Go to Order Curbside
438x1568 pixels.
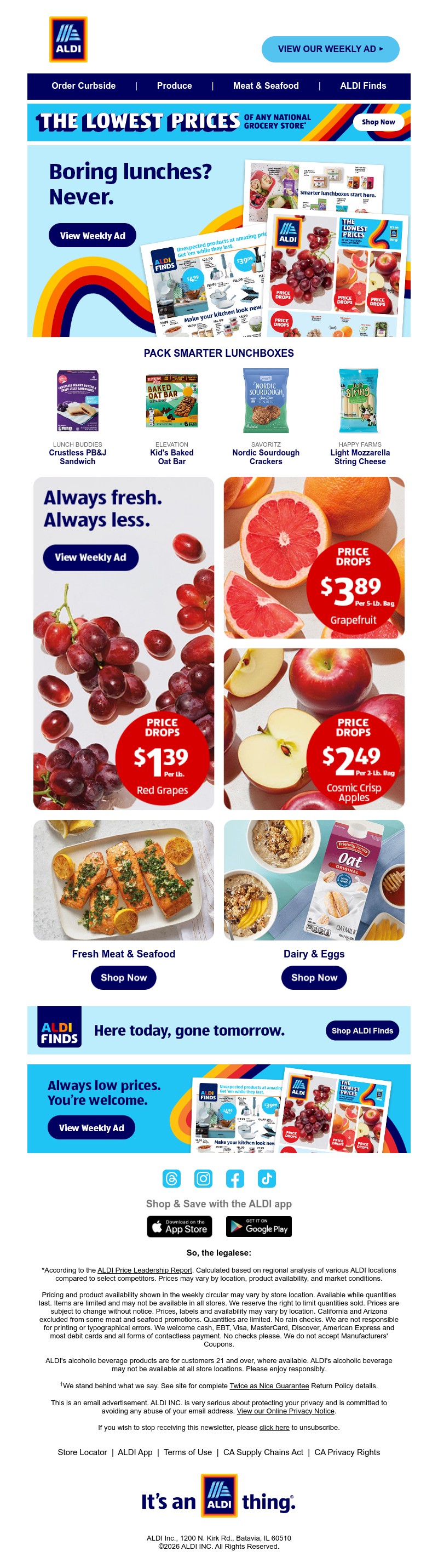click(83, 86)
